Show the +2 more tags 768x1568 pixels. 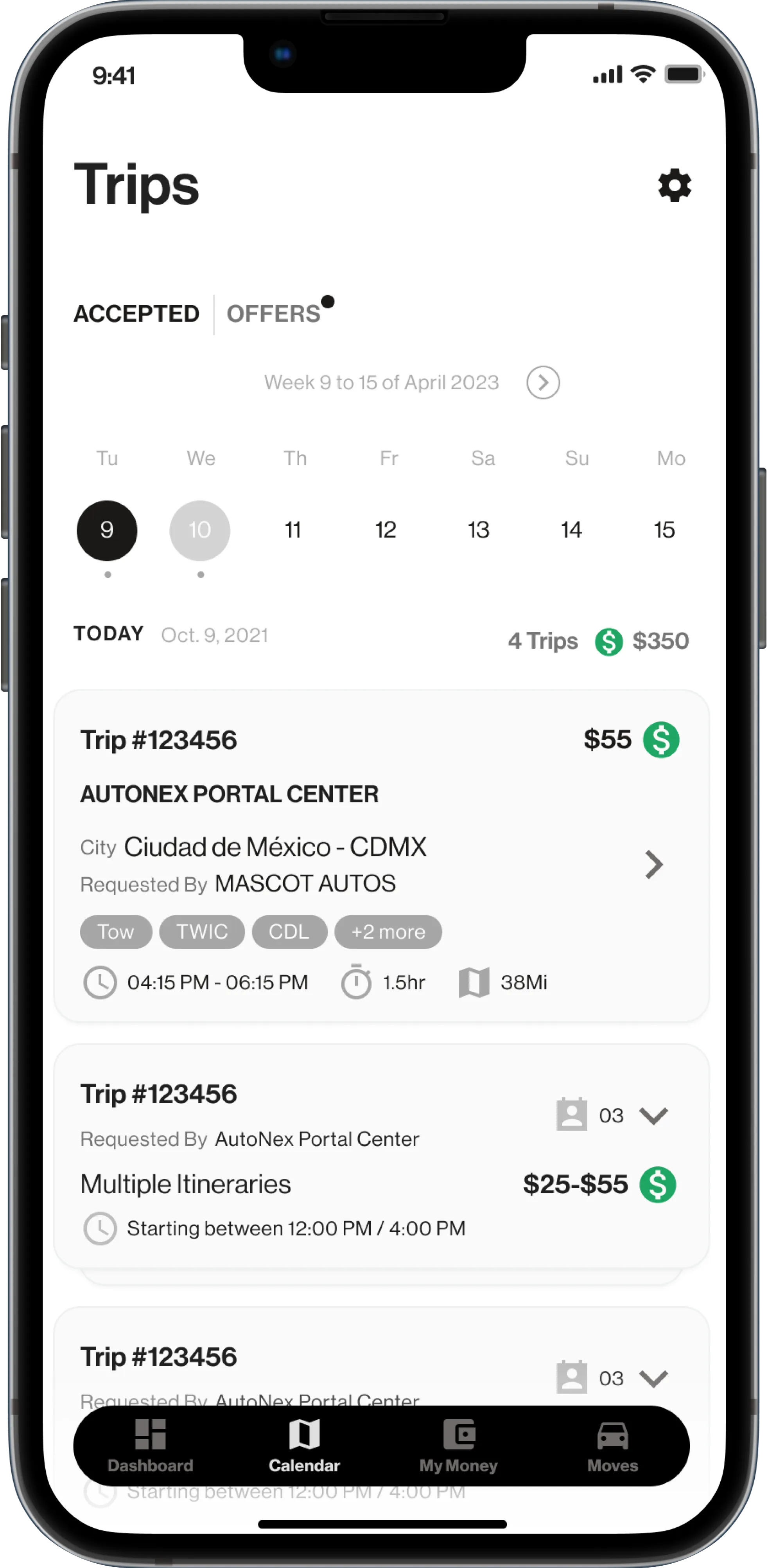[x=388, y=932]
